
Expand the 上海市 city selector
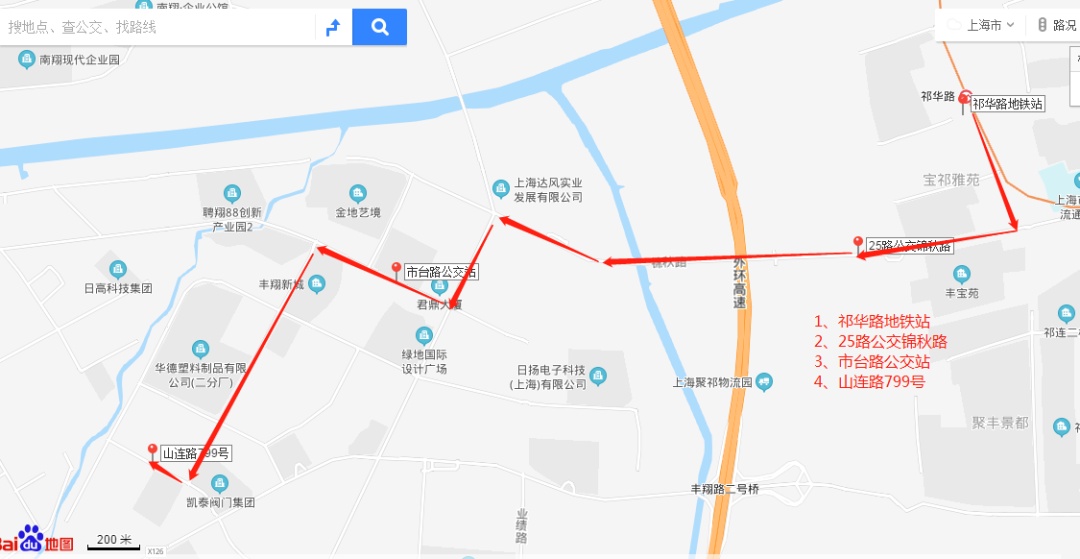tap(982, 25)
